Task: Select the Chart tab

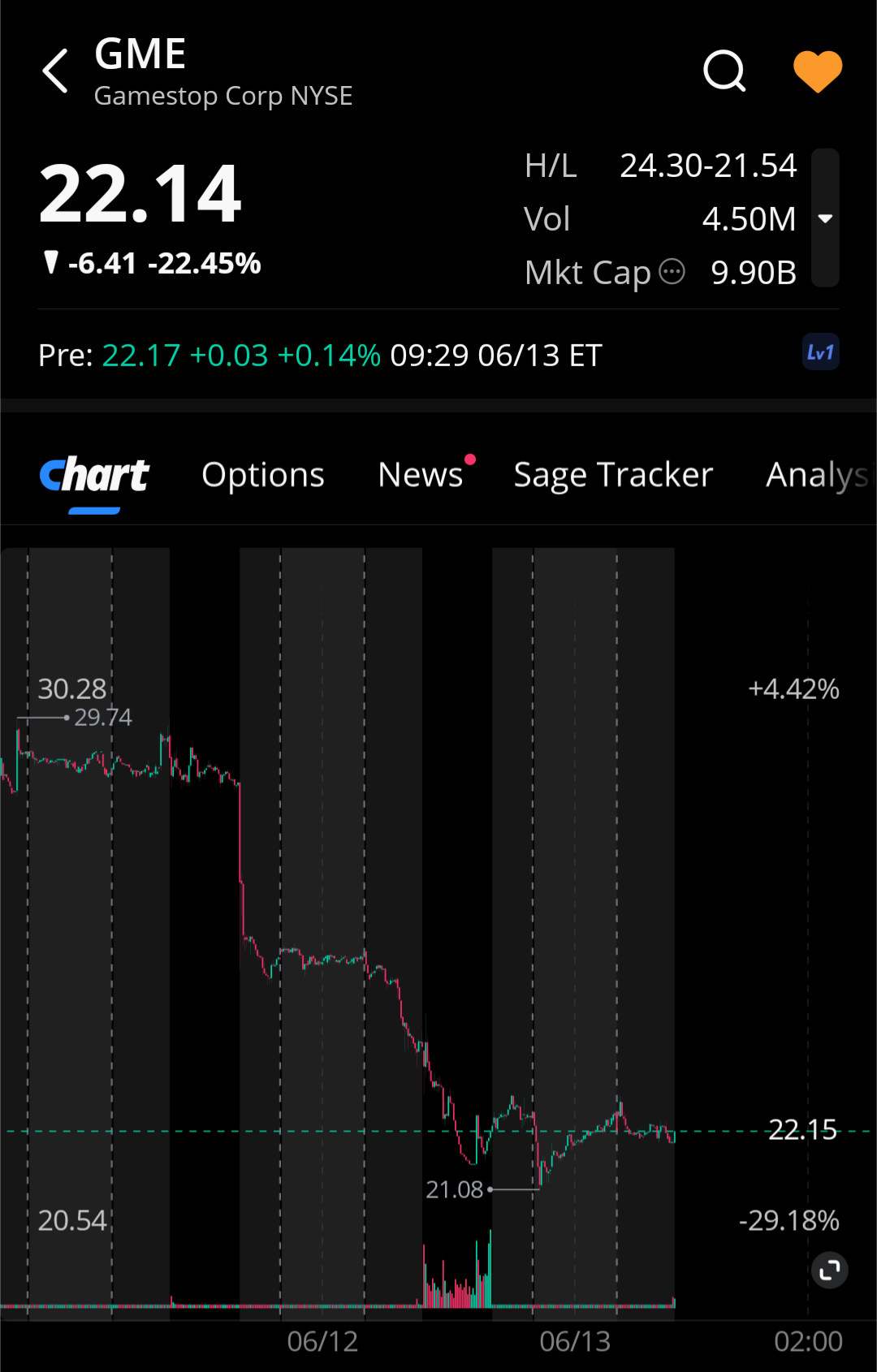Action: (x=94, y=476)
